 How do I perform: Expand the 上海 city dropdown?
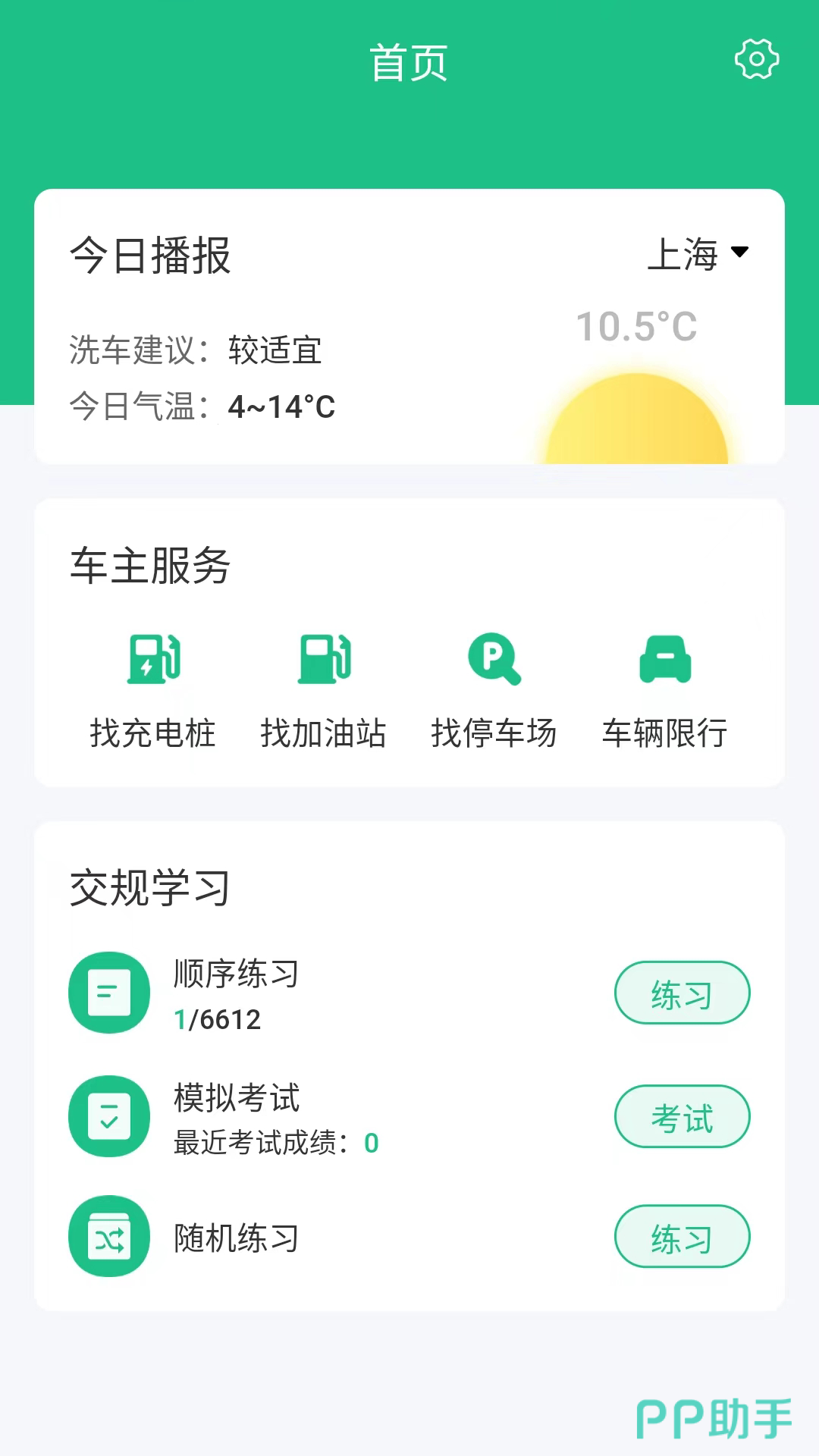click(698, 254)
